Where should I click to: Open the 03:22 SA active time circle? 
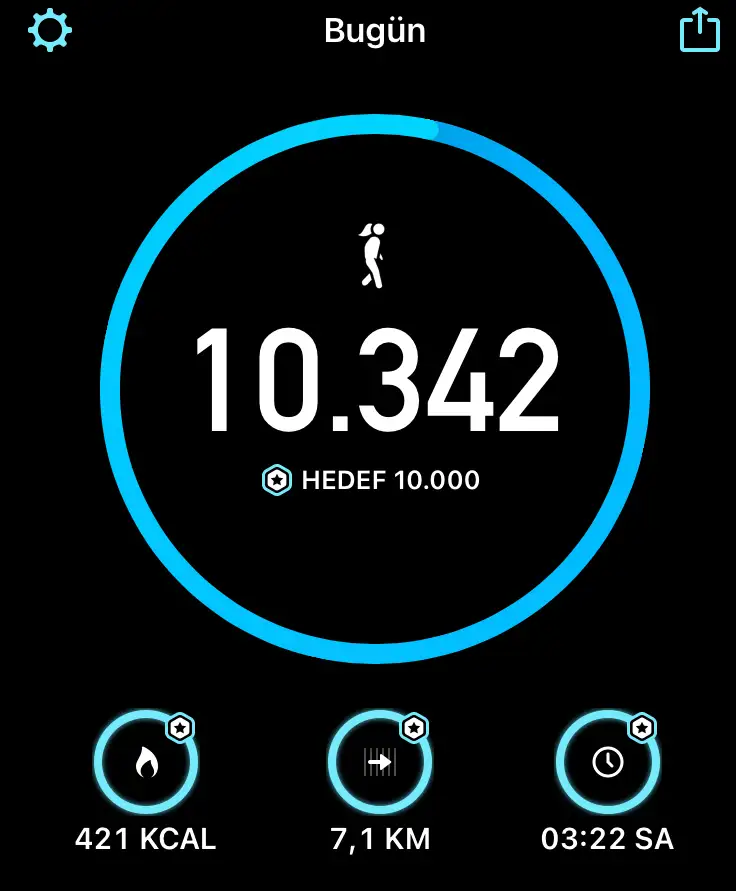(x=607, y=764)
